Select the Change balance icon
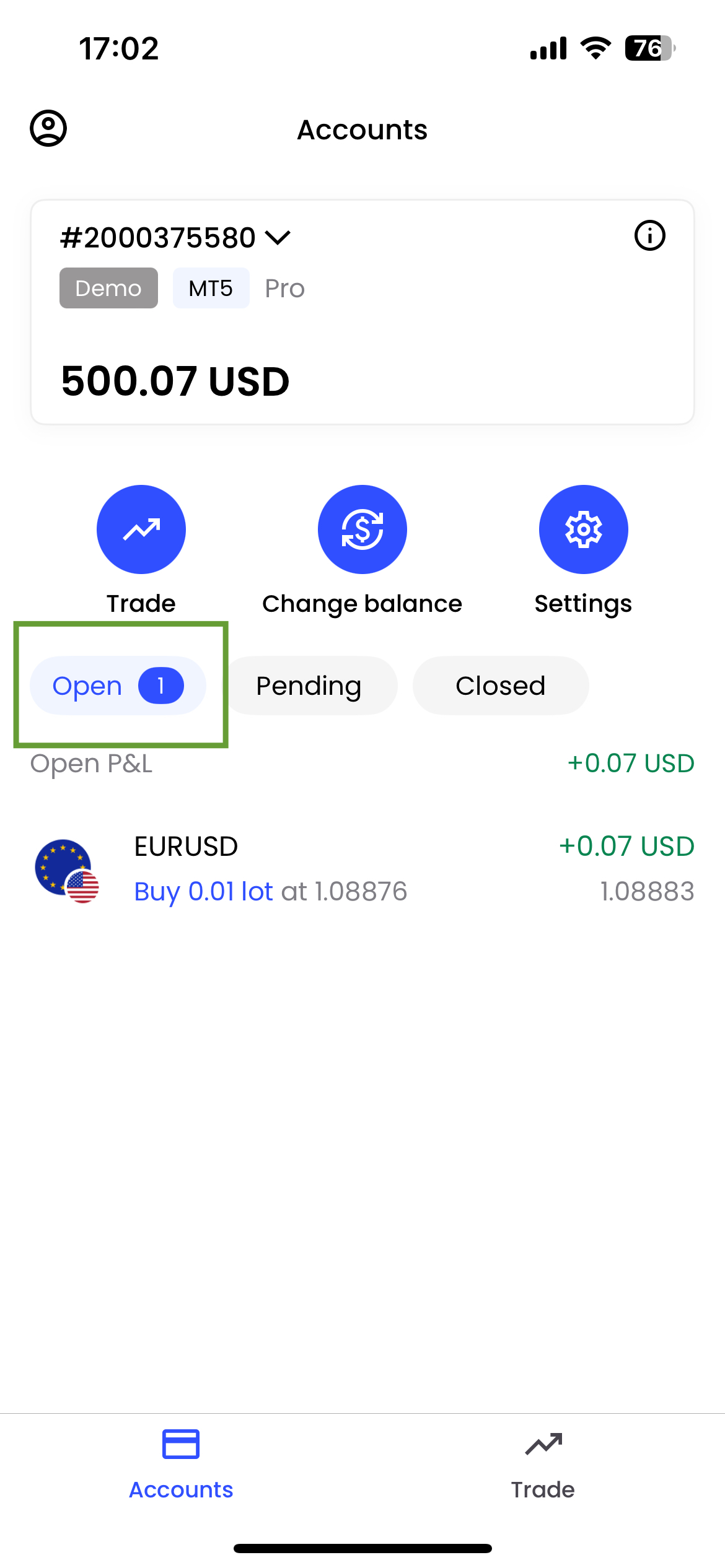 click(362, 529)
